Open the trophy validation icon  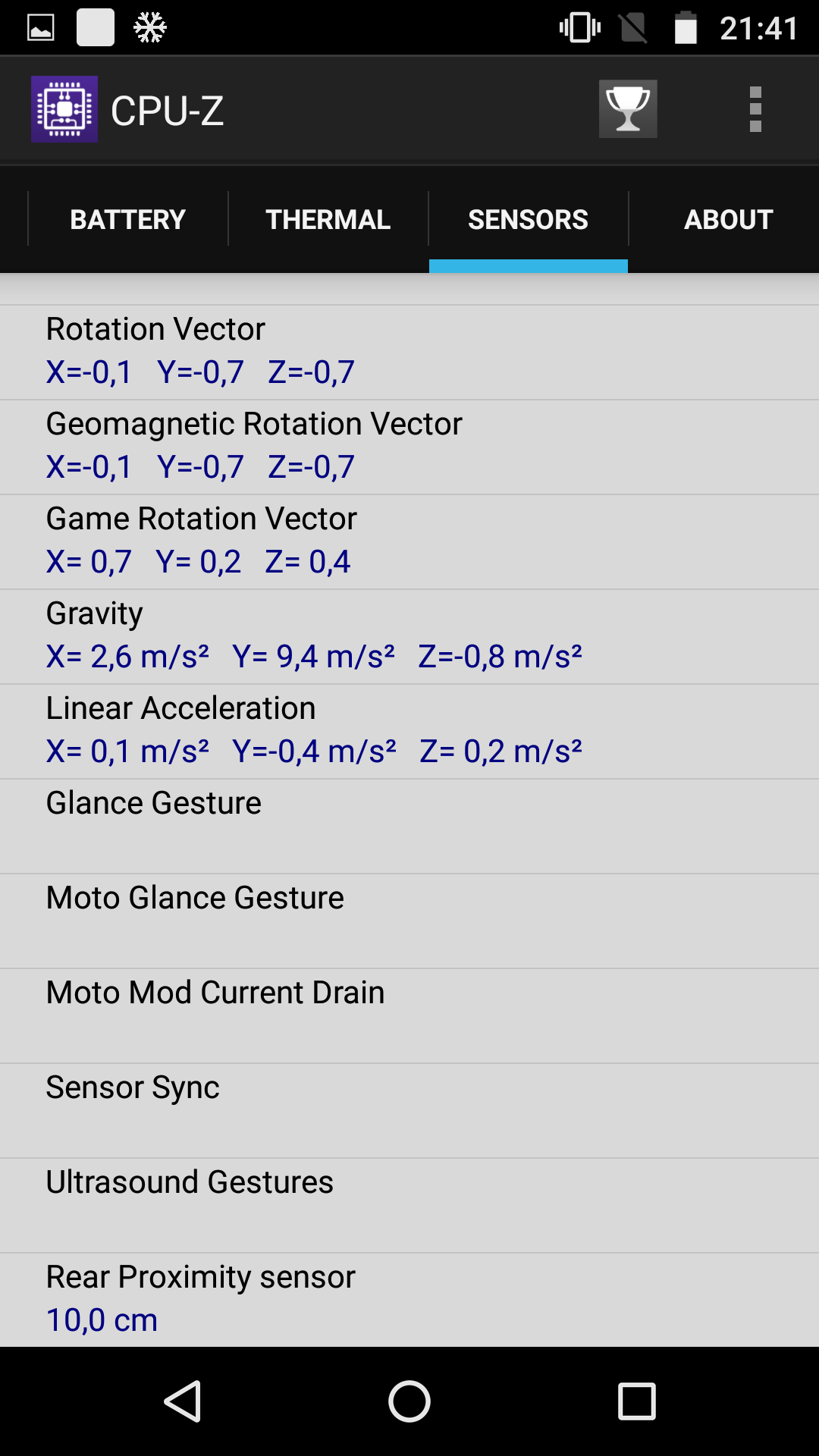click(628, 109)
